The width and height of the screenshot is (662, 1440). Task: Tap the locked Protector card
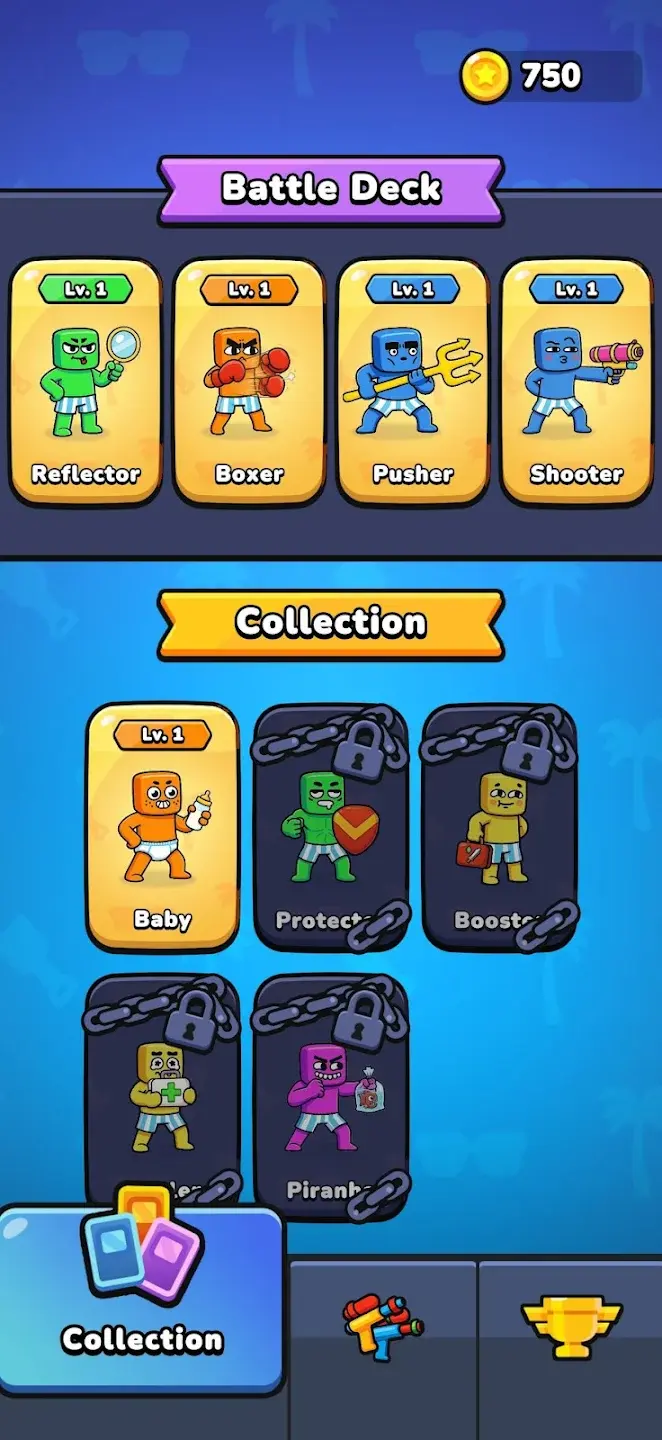click(x=331, y=825)
